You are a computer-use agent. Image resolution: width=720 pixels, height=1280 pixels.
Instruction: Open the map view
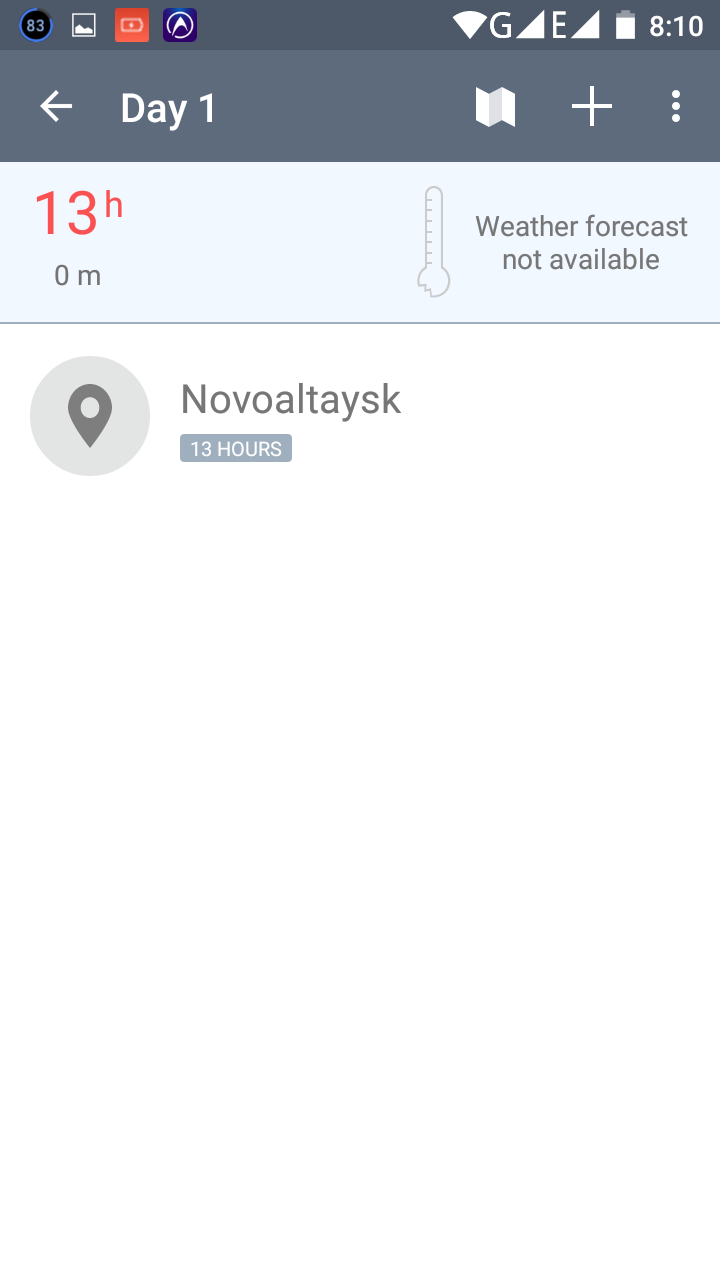[495, 107]
